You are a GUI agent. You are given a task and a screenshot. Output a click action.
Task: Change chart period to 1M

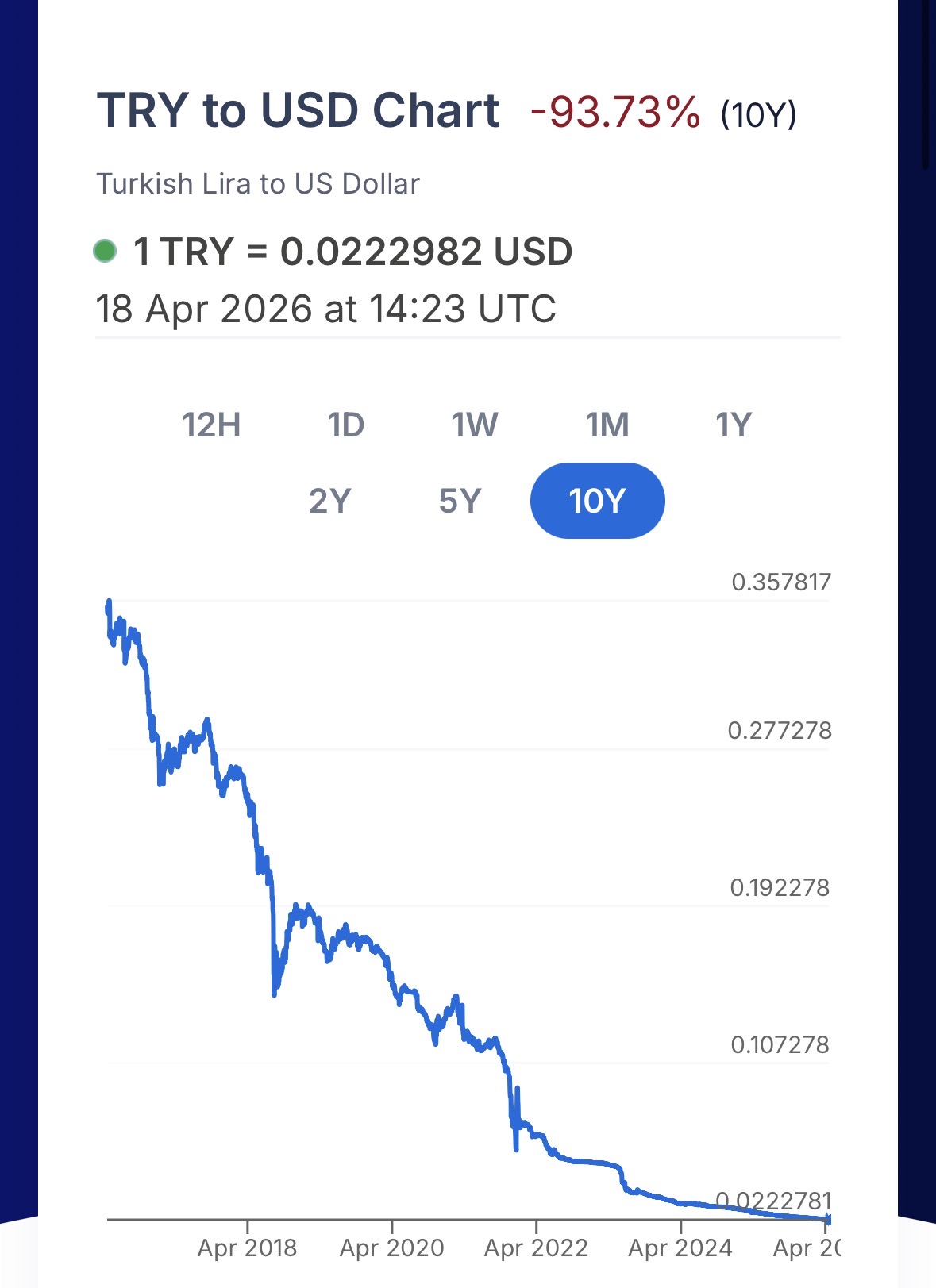point(607,425)
